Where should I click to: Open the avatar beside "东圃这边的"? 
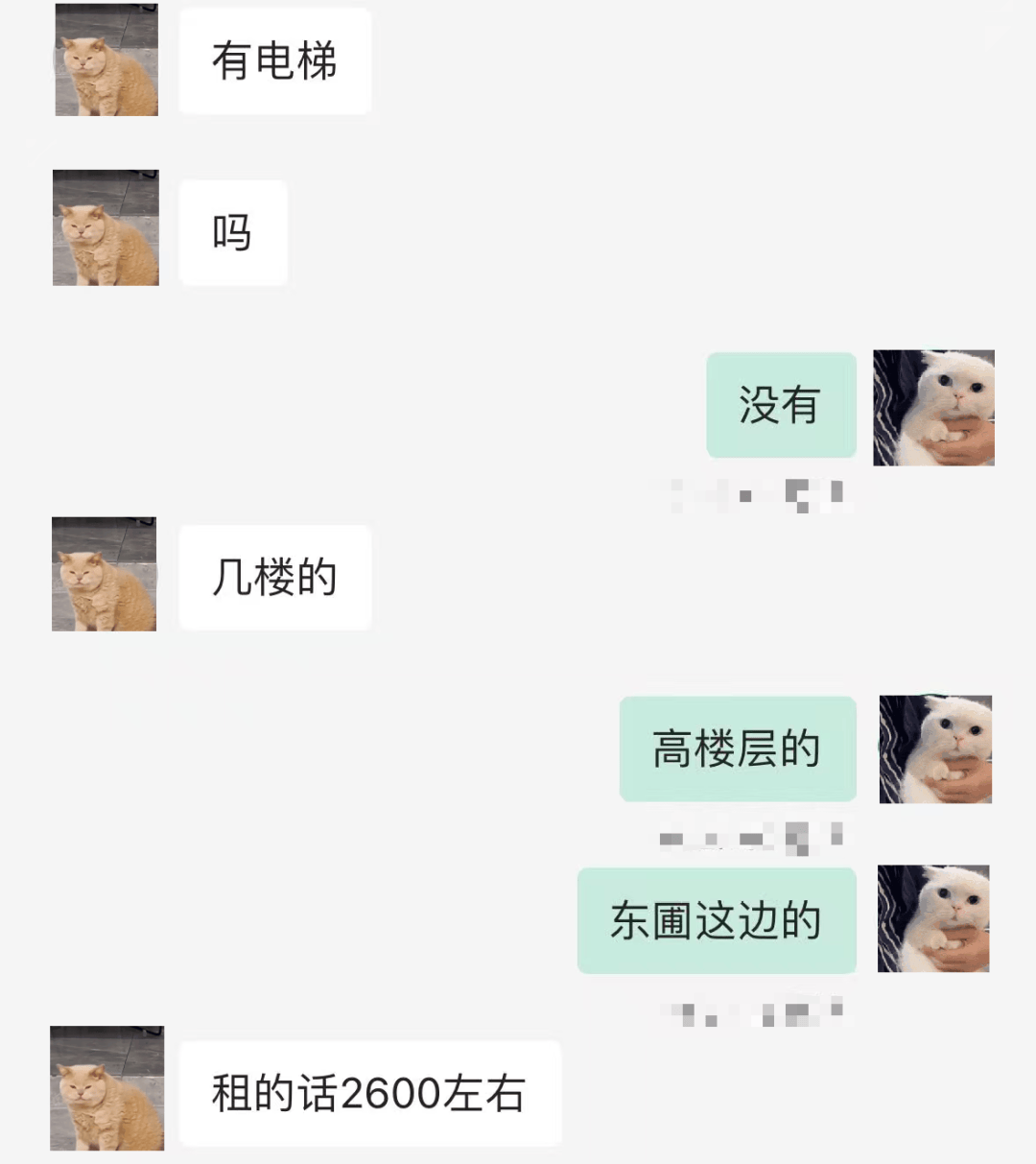pyautogui.click(x=933, y=919)
